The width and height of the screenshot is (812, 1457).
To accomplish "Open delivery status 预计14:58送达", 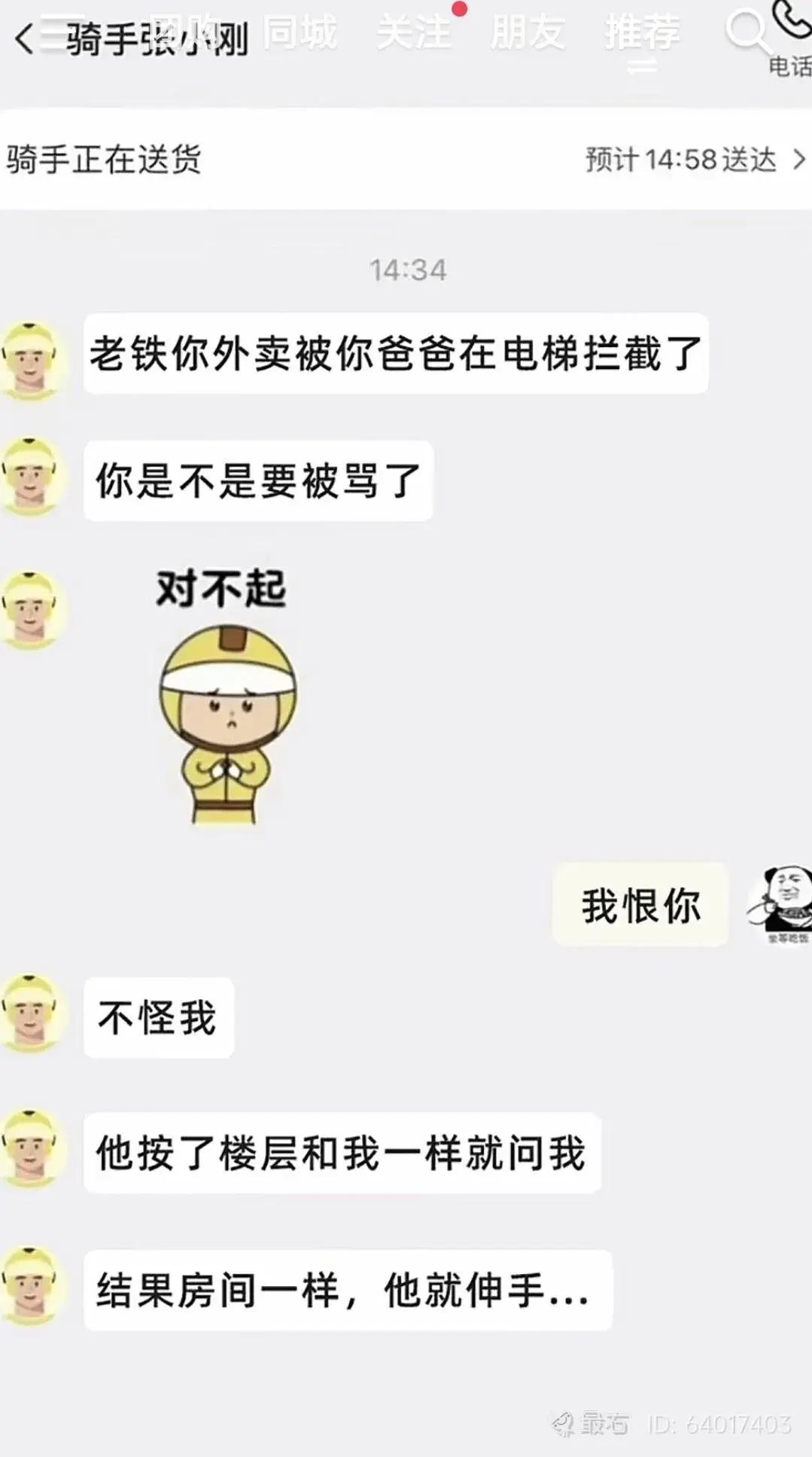I will [694, 160].
